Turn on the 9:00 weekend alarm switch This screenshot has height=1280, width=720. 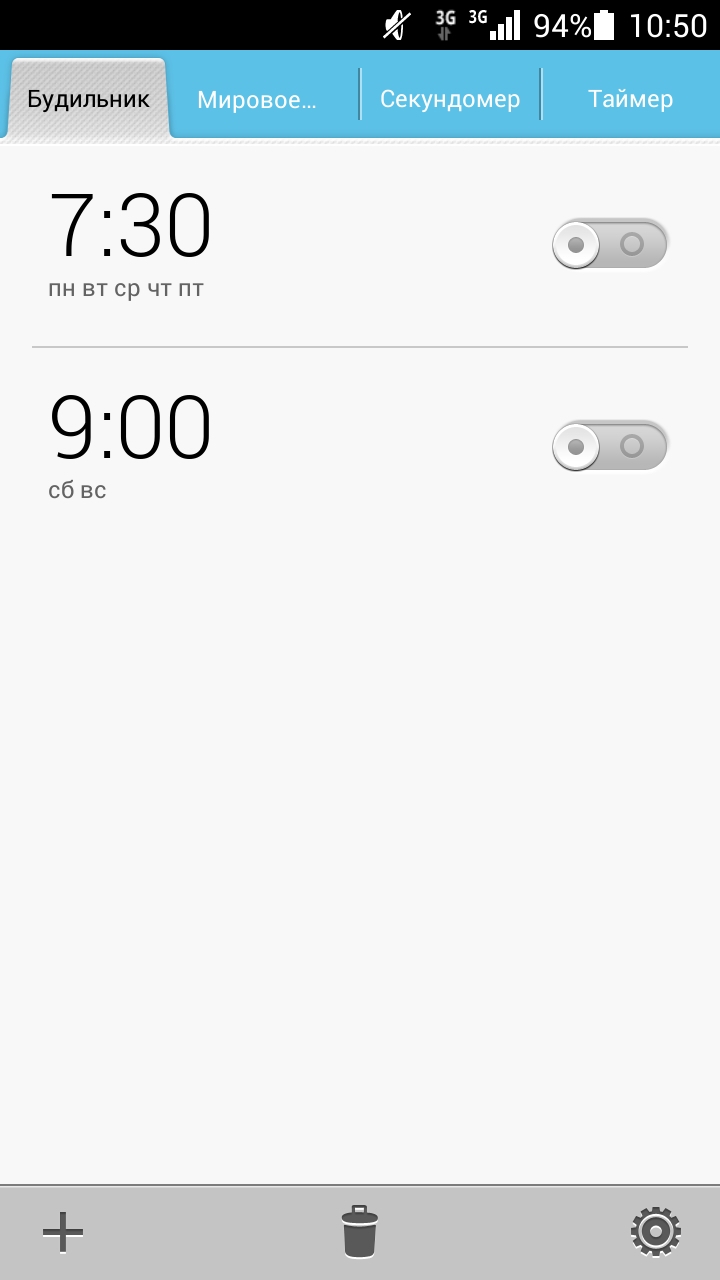coord(610,446)
